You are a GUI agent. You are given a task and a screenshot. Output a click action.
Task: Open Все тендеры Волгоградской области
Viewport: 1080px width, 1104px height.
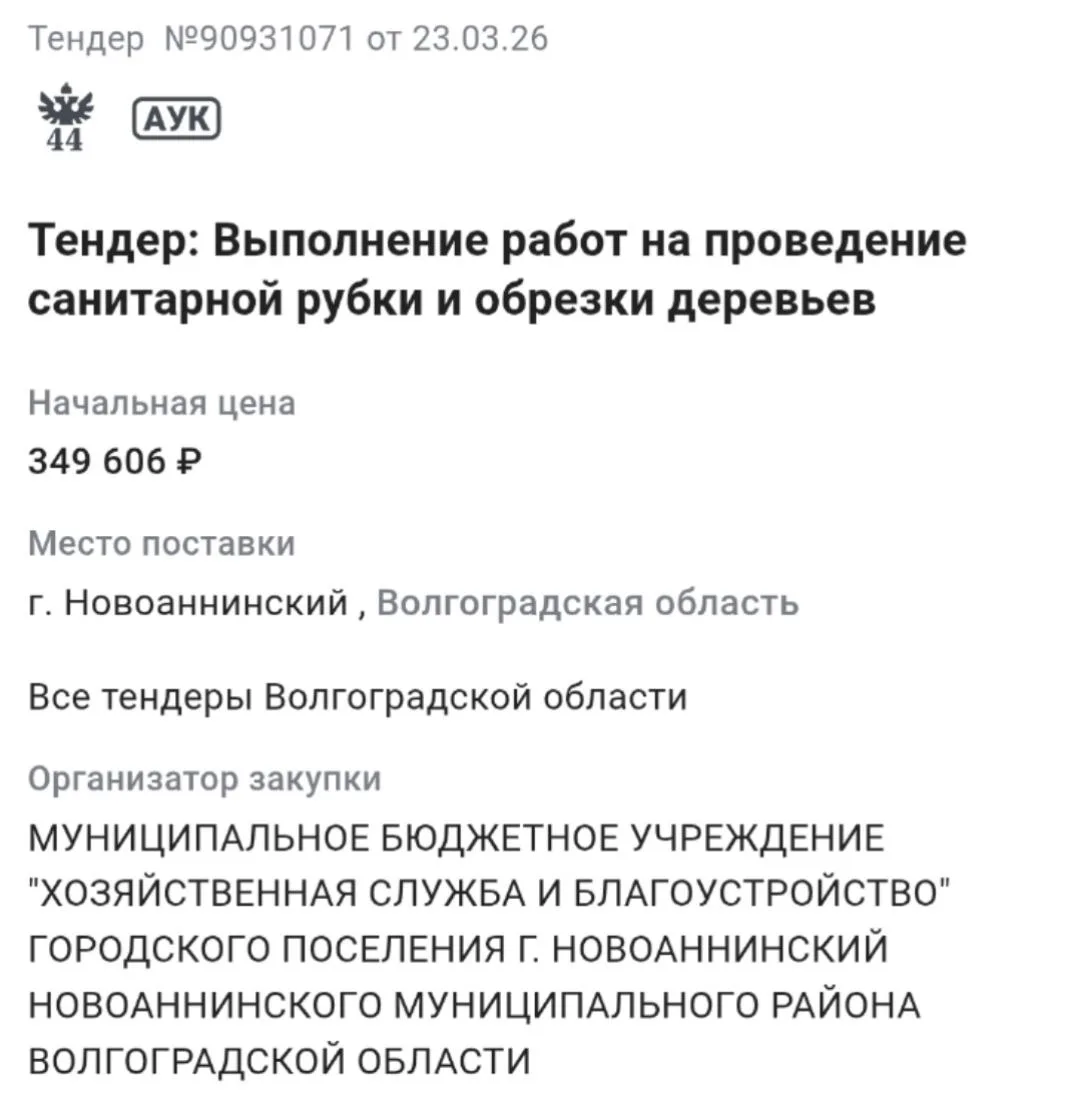click(x=358, y=697)
